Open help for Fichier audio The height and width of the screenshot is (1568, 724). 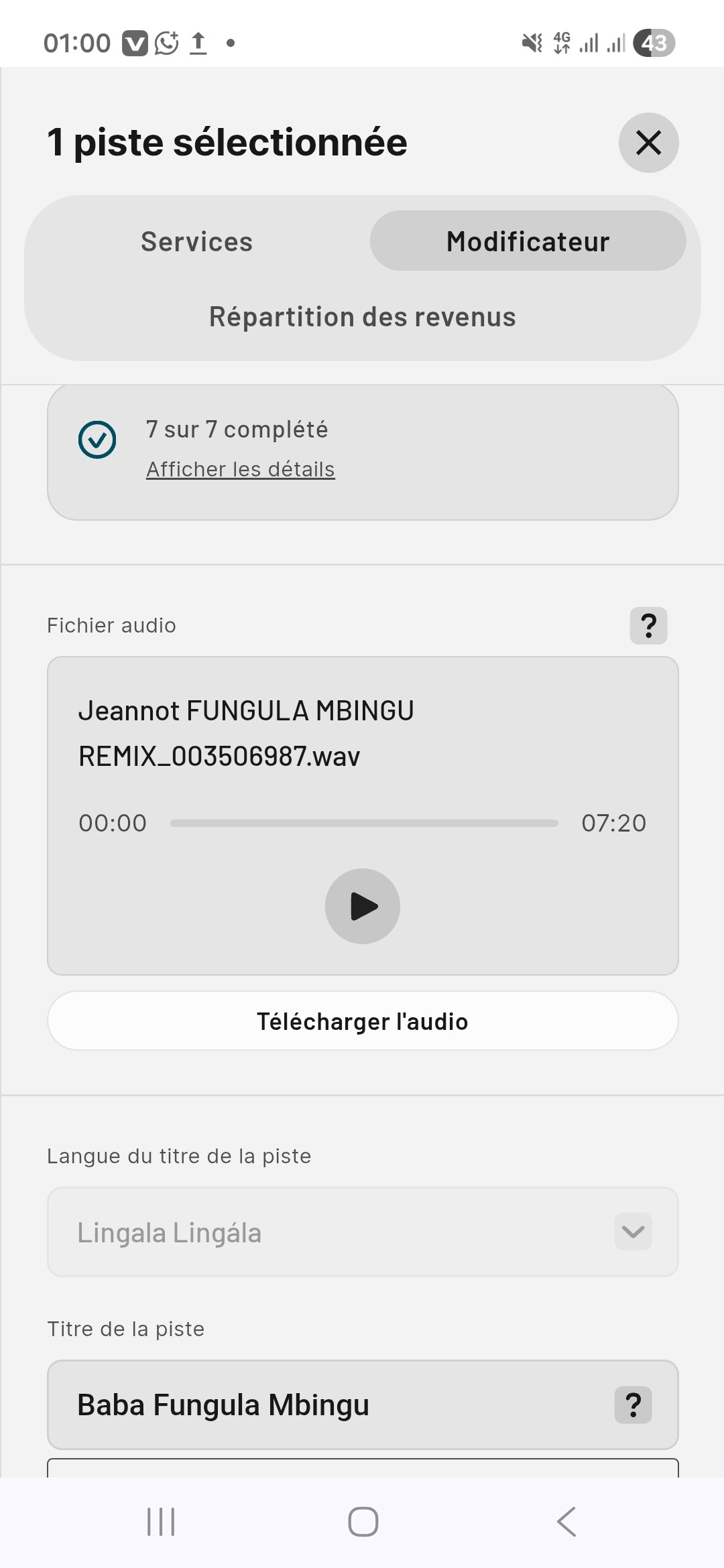click(648, 626)
